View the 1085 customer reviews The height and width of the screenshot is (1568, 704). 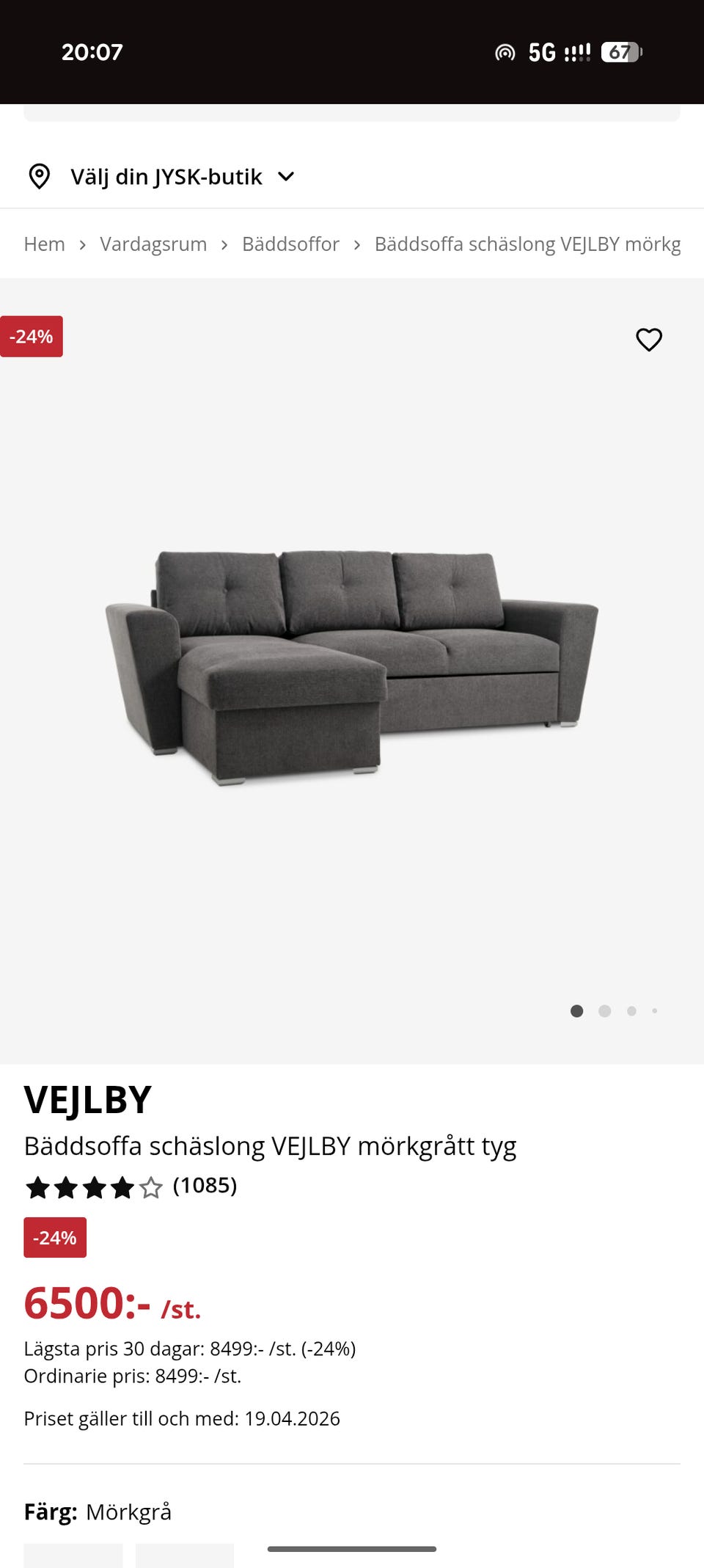click(205, 1186)
